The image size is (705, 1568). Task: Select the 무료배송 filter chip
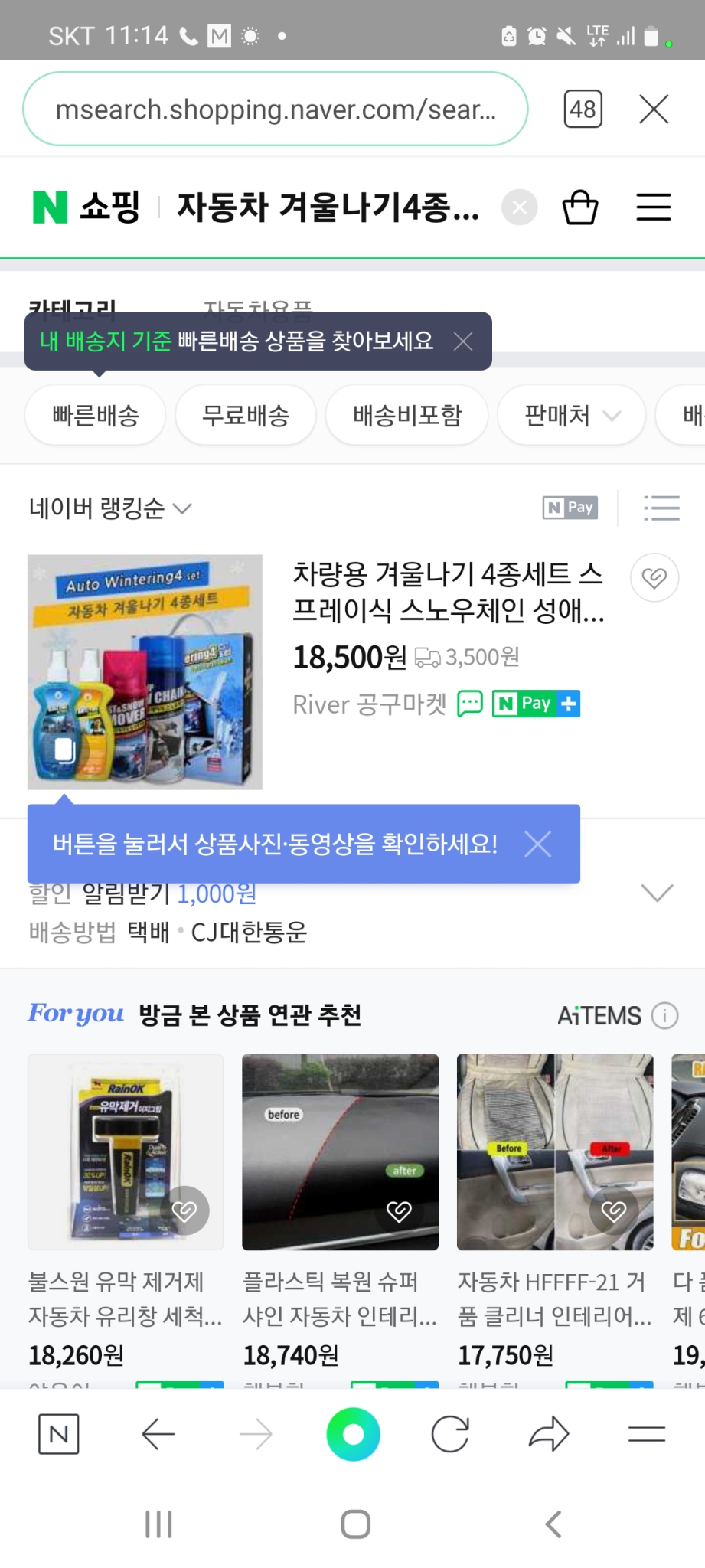click(x=244, y=415)
